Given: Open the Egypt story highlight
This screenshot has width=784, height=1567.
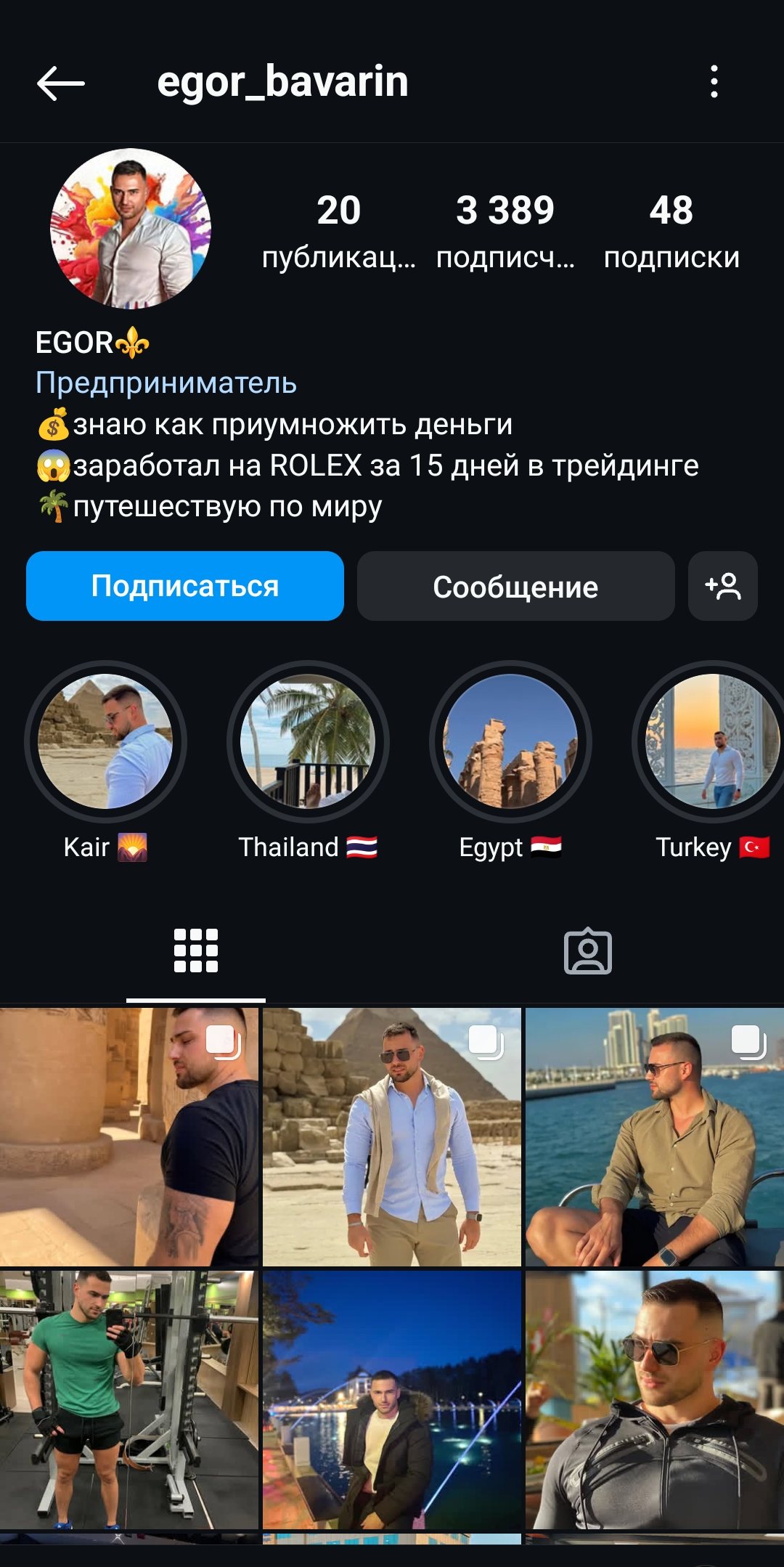Looking at the screenshot, I should [510, 741].
